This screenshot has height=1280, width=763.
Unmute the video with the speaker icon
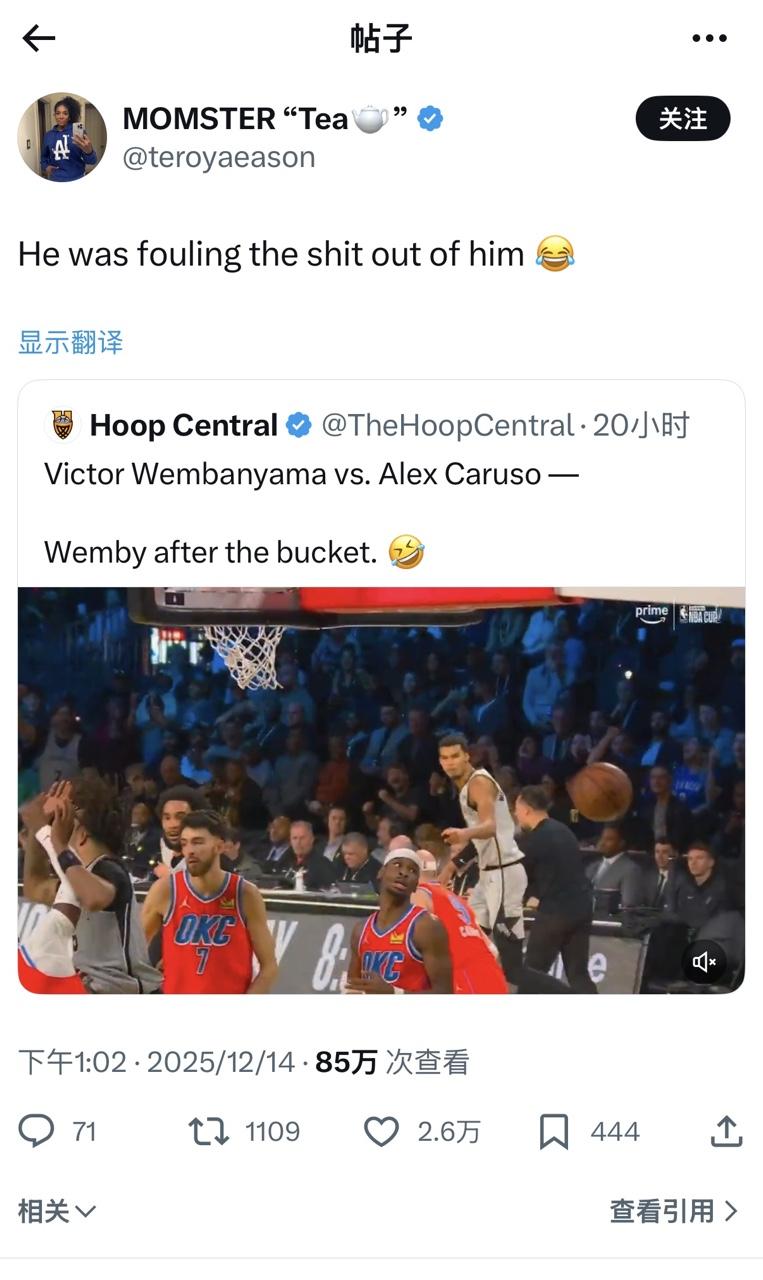point(705,962)
